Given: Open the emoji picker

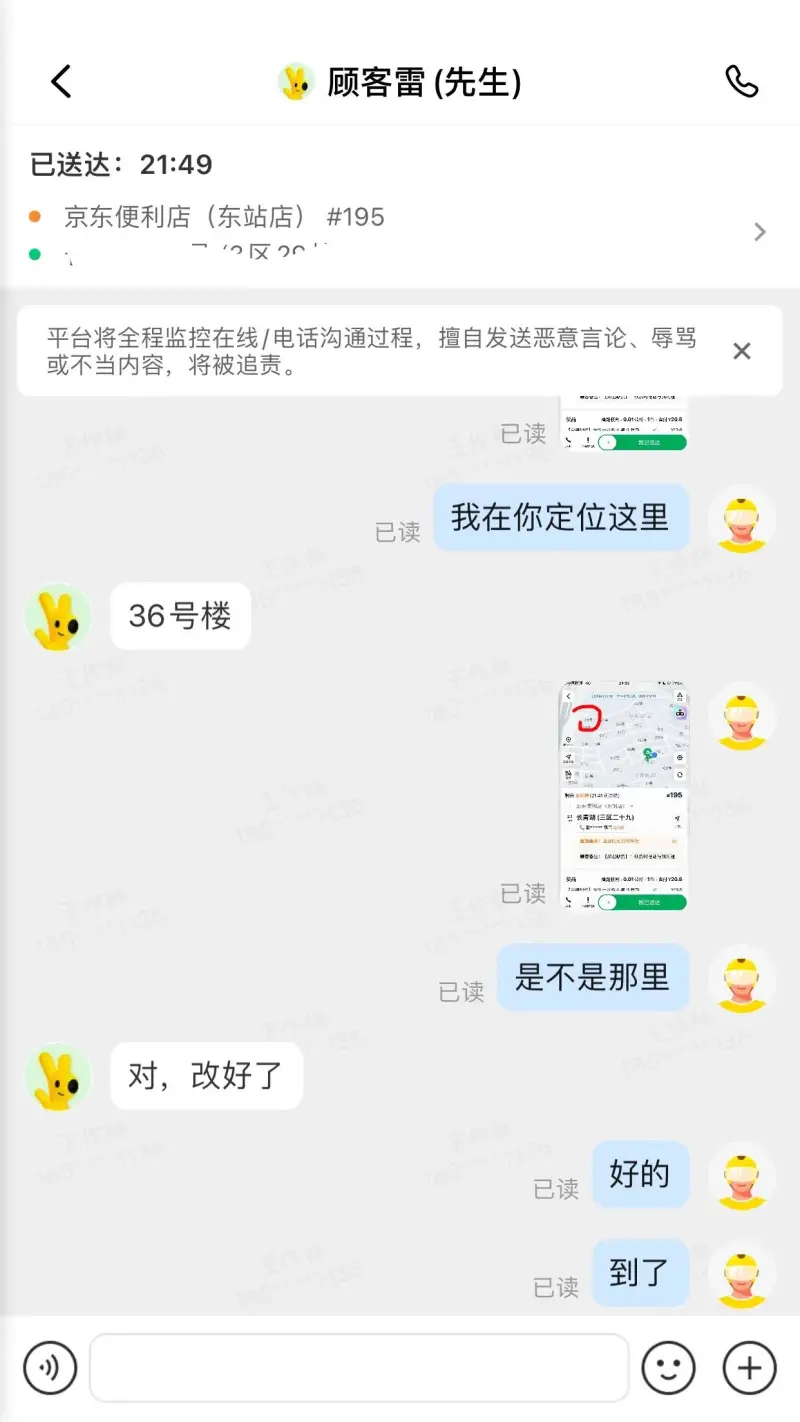Looking at the screenshot, I should pyautogui.click(x=668, y=1367).
